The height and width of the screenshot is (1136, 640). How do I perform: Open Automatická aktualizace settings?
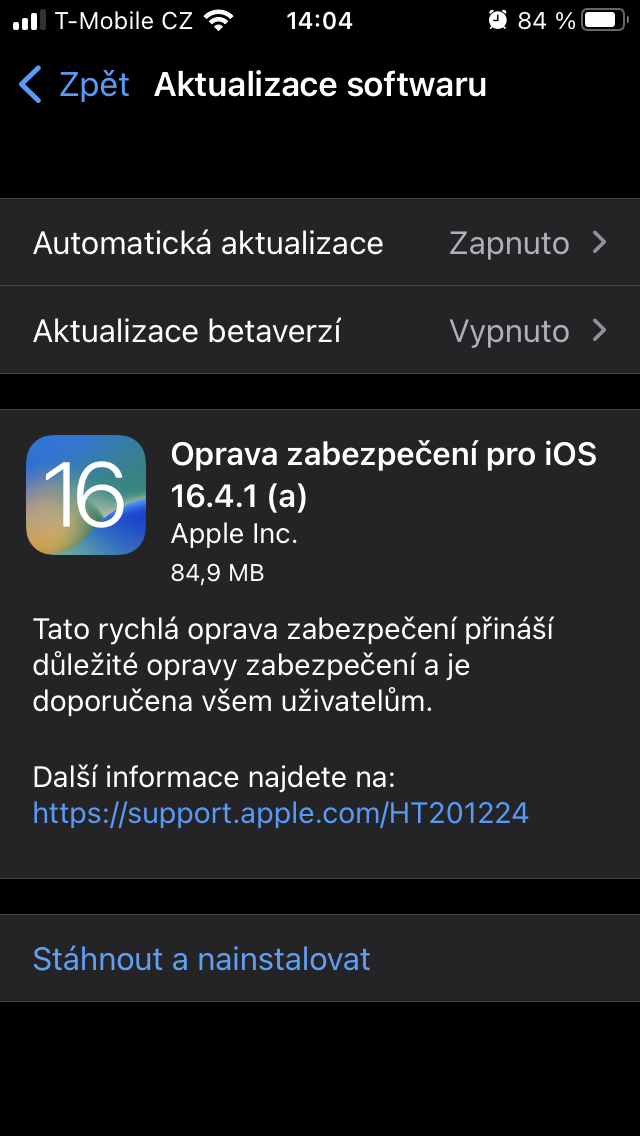pyautogui.click(x=320, y=243)
